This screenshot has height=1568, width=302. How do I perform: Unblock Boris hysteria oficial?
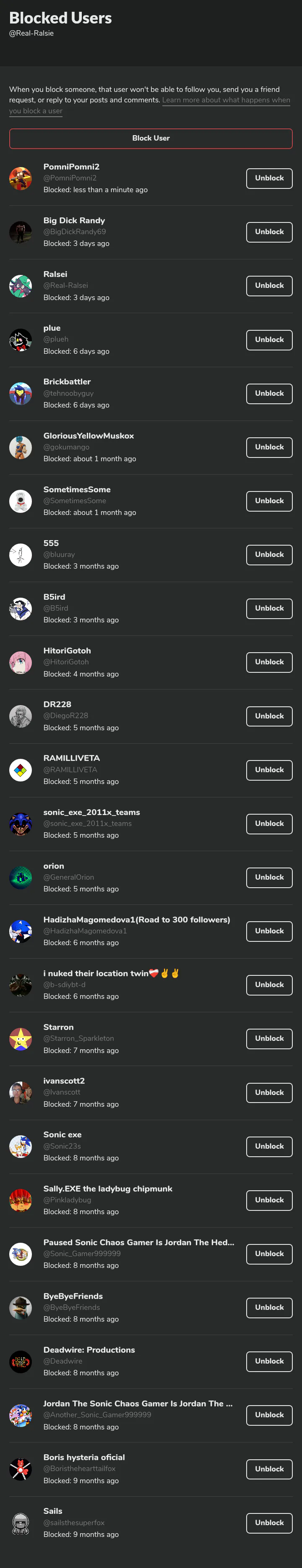269,1469
